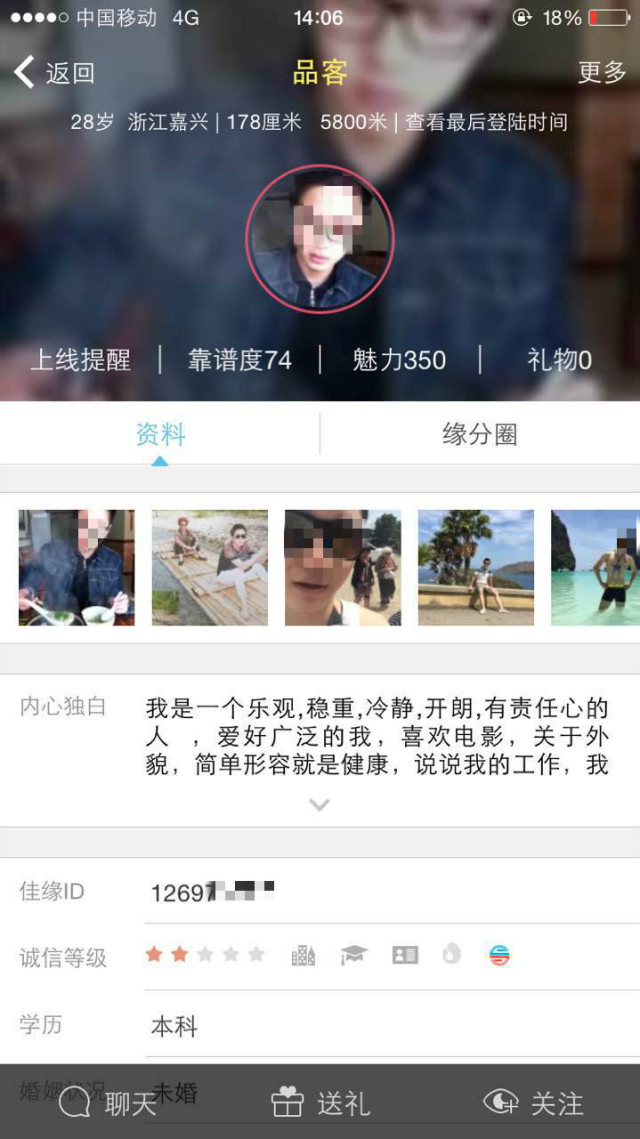Screen dimensions: 640x1139
Task: Open the photo of man eating noodles
Action: 76,567
